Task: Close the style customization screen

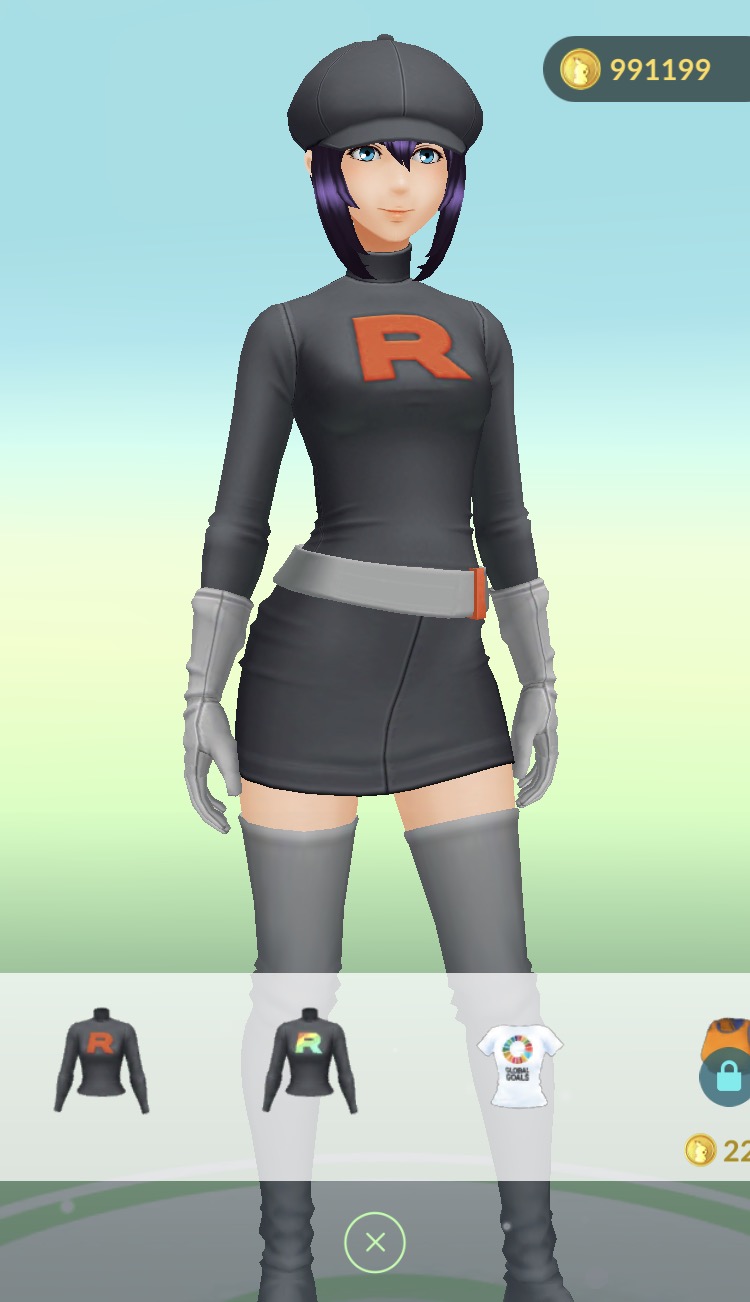Action: 375,1243
